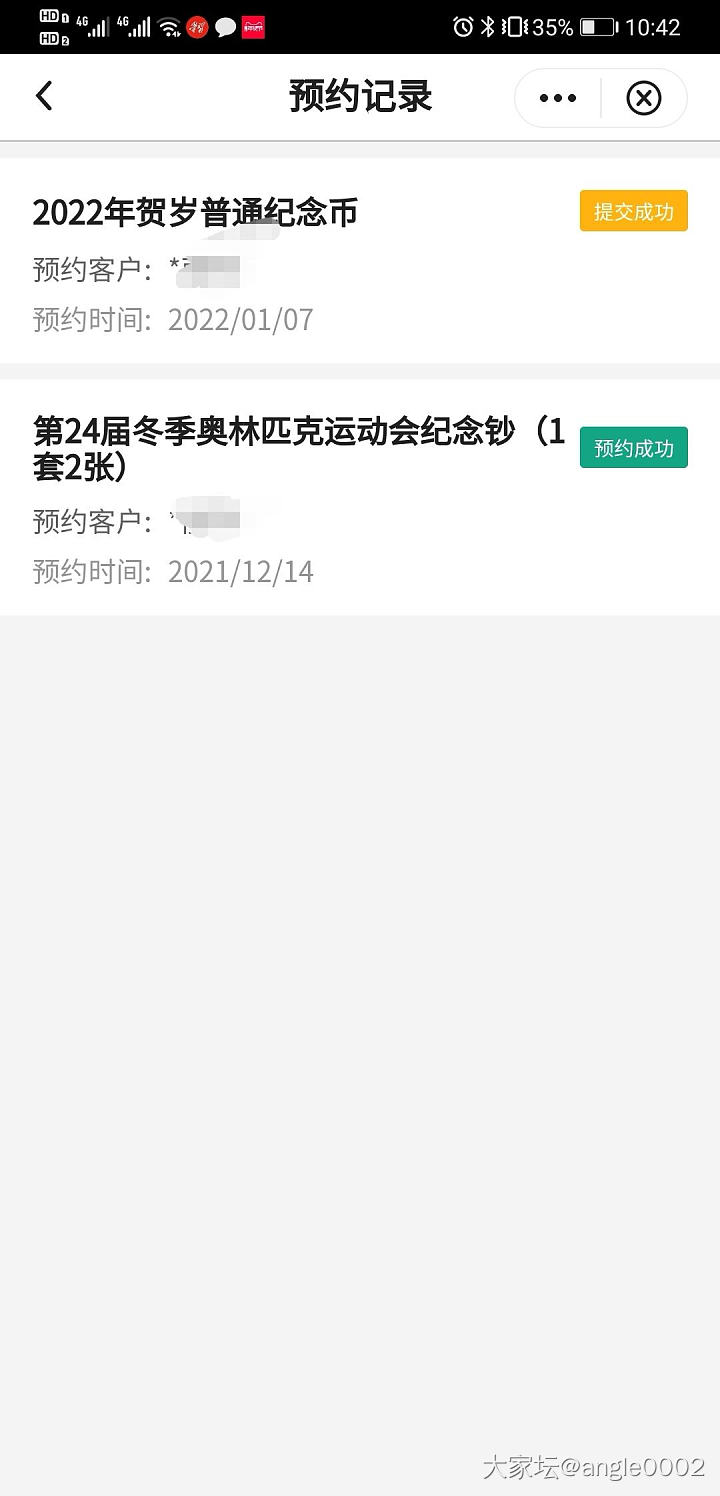Open the mini program overflow menu
Screen dimensions: 720x1496
(557, 98)
